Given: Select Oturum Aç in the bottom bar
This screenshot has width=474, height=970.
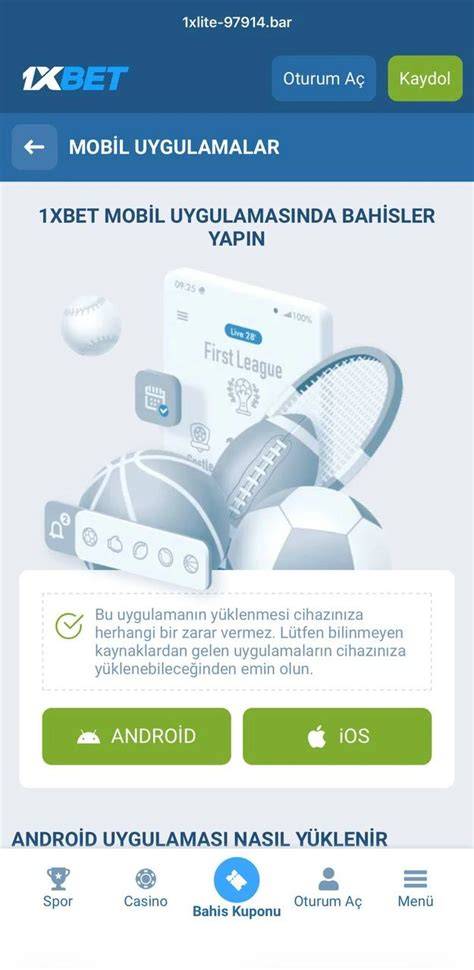Looking at the screenshot, I should (328, 887).
